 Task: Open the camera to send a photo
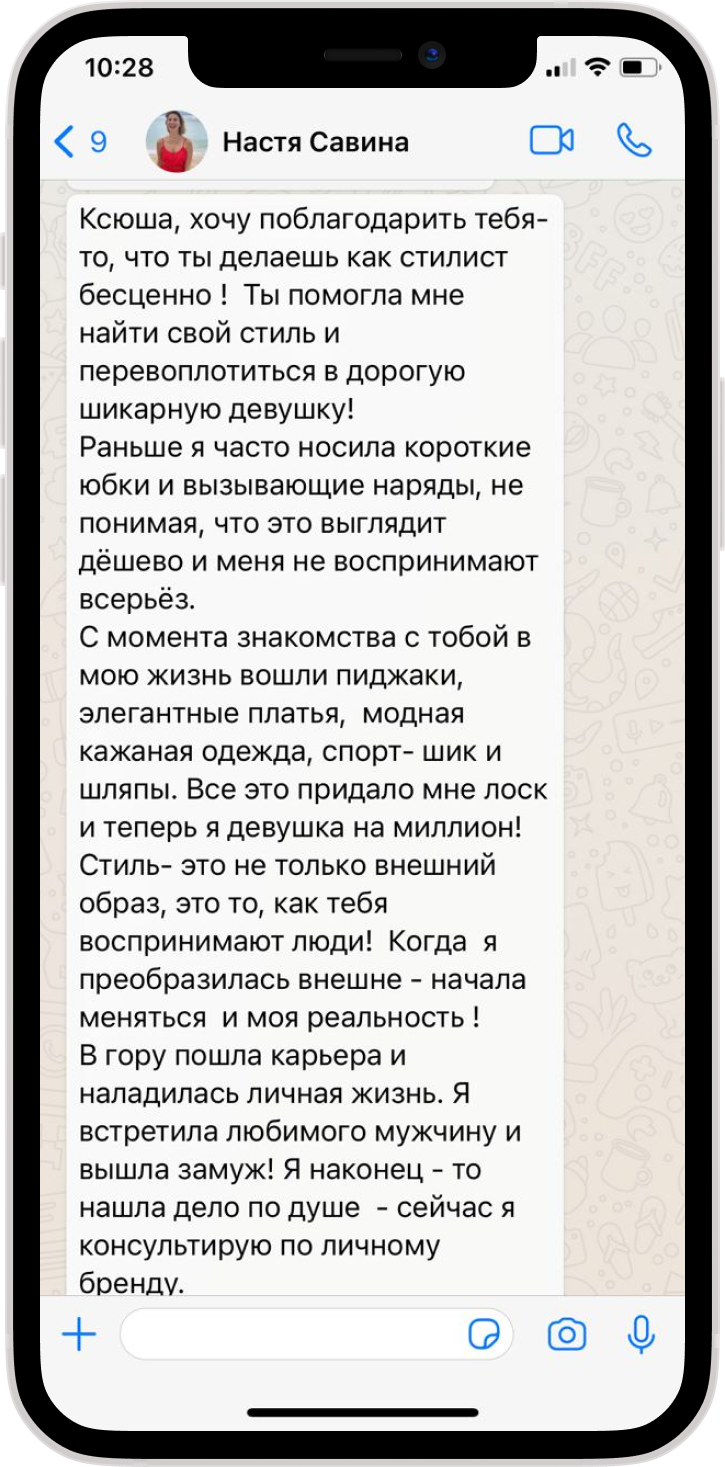pos(567,1334)
